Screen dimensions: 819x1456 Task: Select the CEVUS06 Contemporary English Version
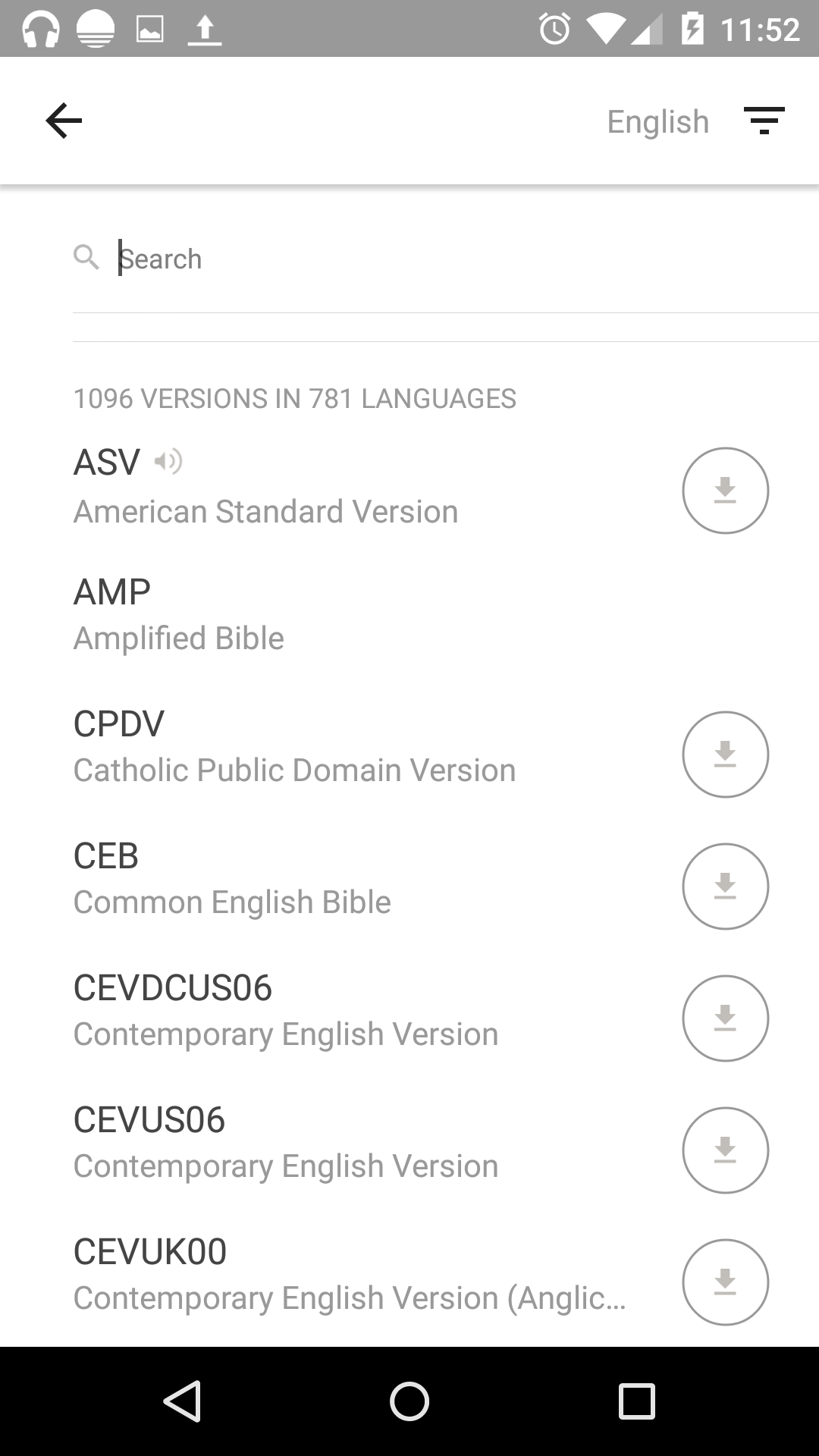point(285,1143)
